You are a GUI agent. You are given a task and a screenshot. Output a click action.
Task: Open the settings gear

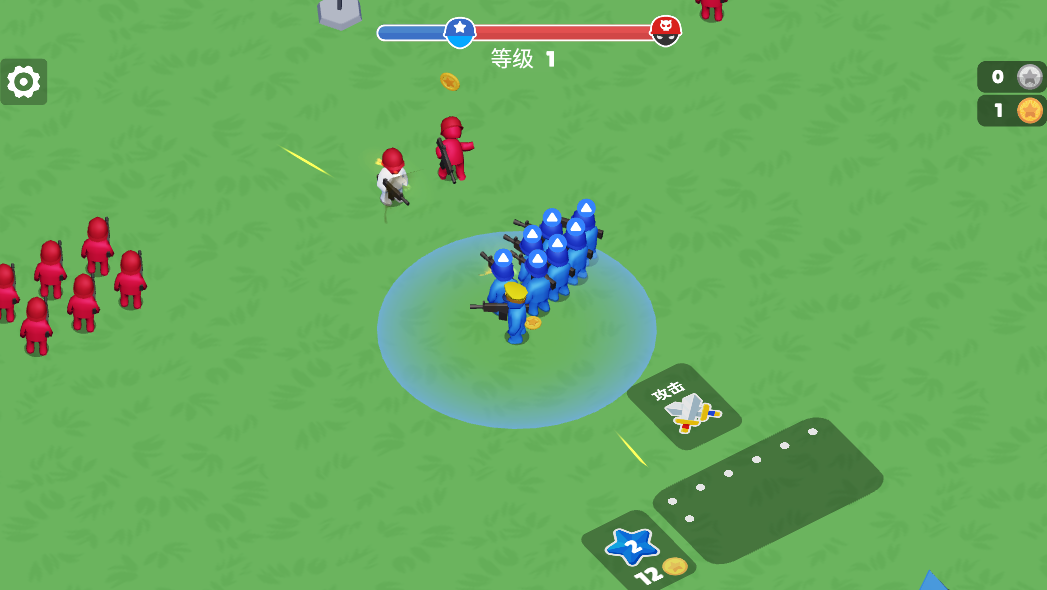point(23,81)
